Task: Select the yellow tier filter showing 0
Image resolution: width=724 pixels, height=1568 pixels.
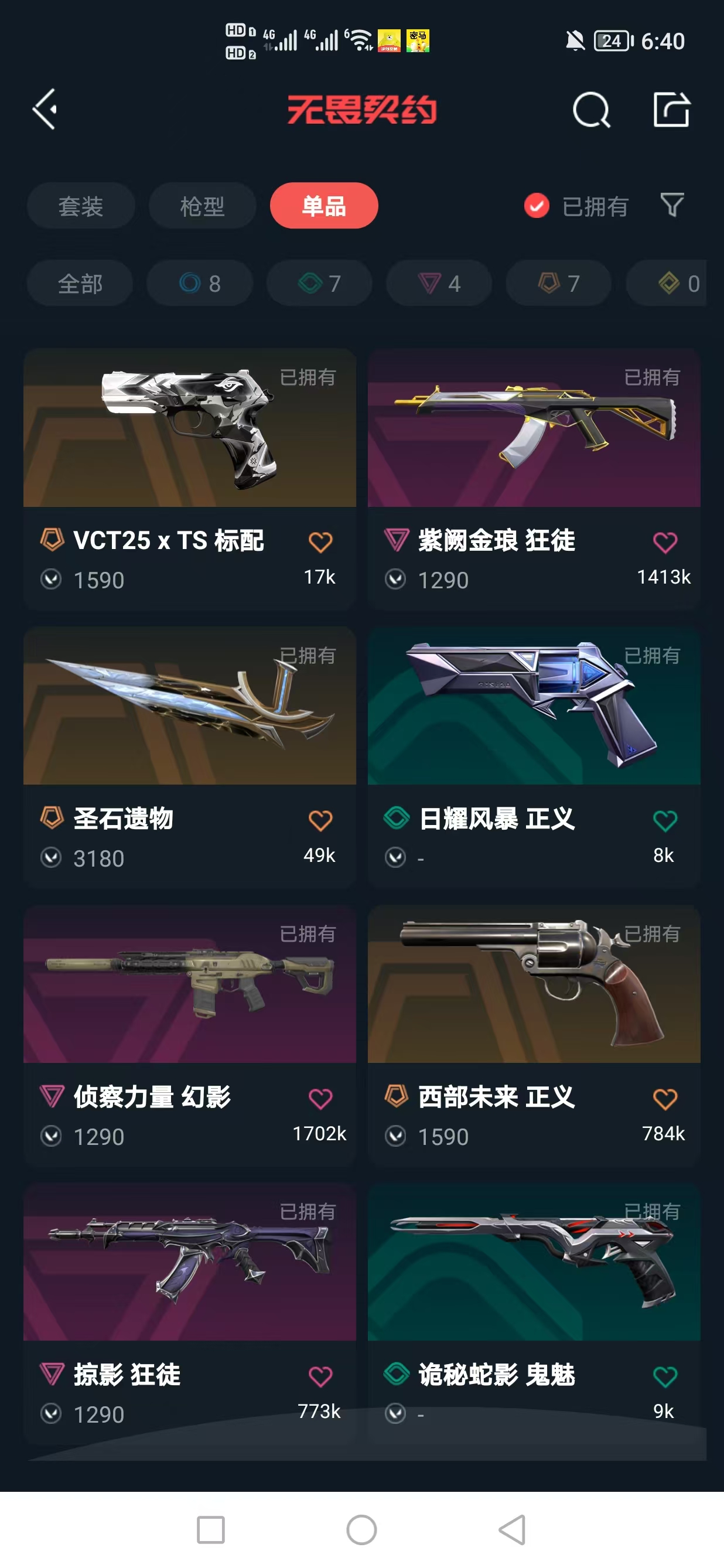Action: (x=670, y=282)
